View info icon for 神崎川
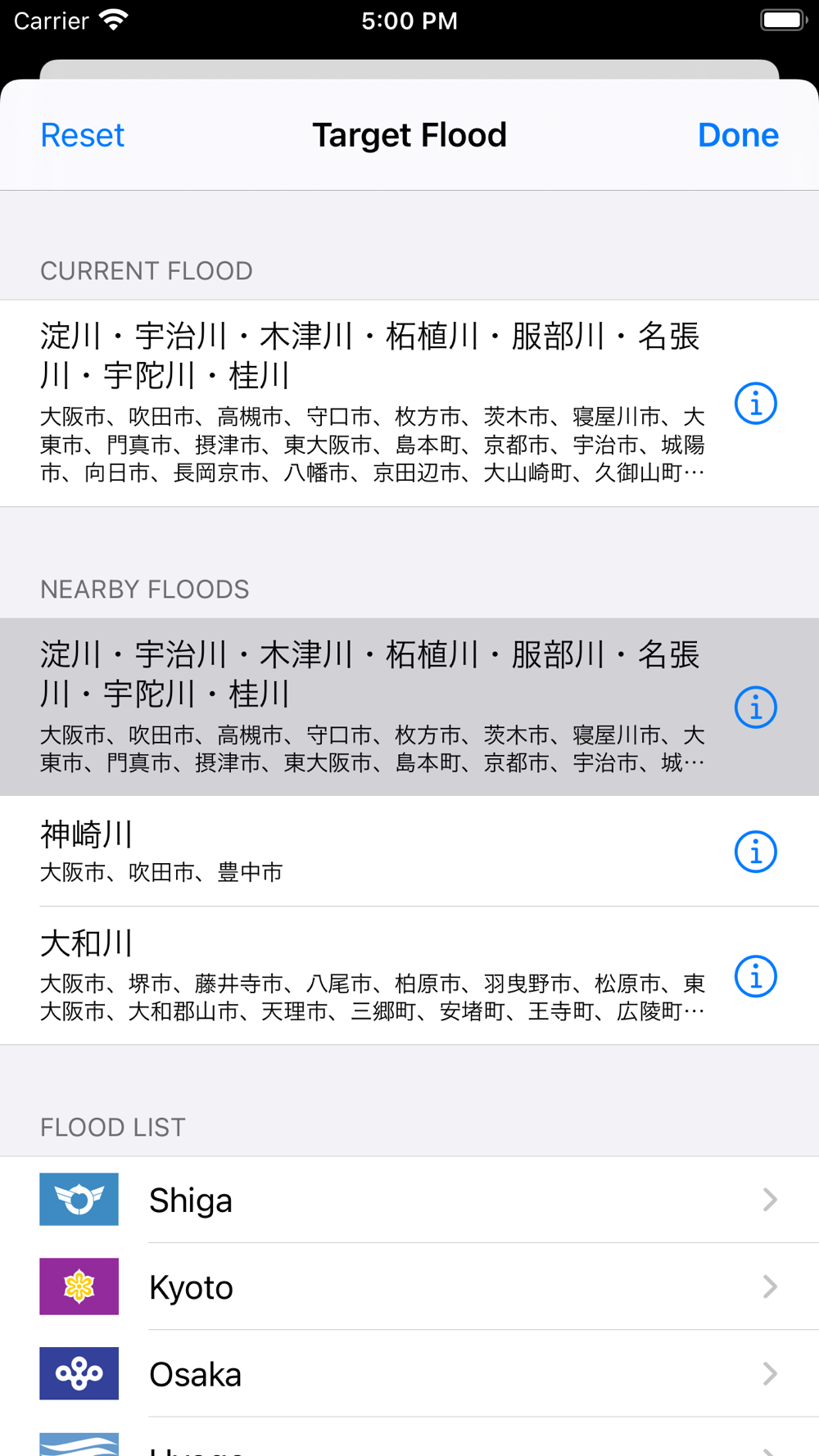The image size is (819, 1456). [x=755, y=852]
